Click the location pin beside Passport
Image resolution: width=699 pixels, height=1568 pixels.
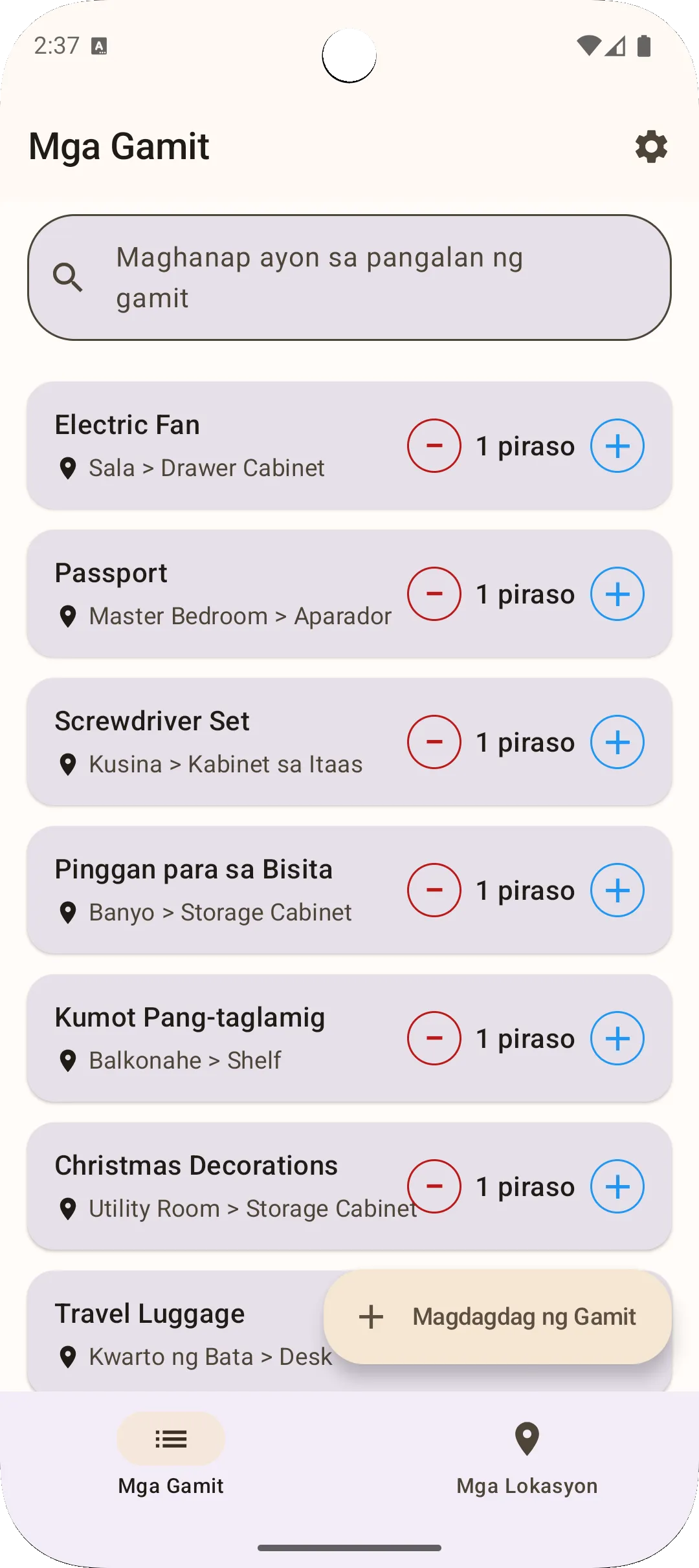pos(69,616)
